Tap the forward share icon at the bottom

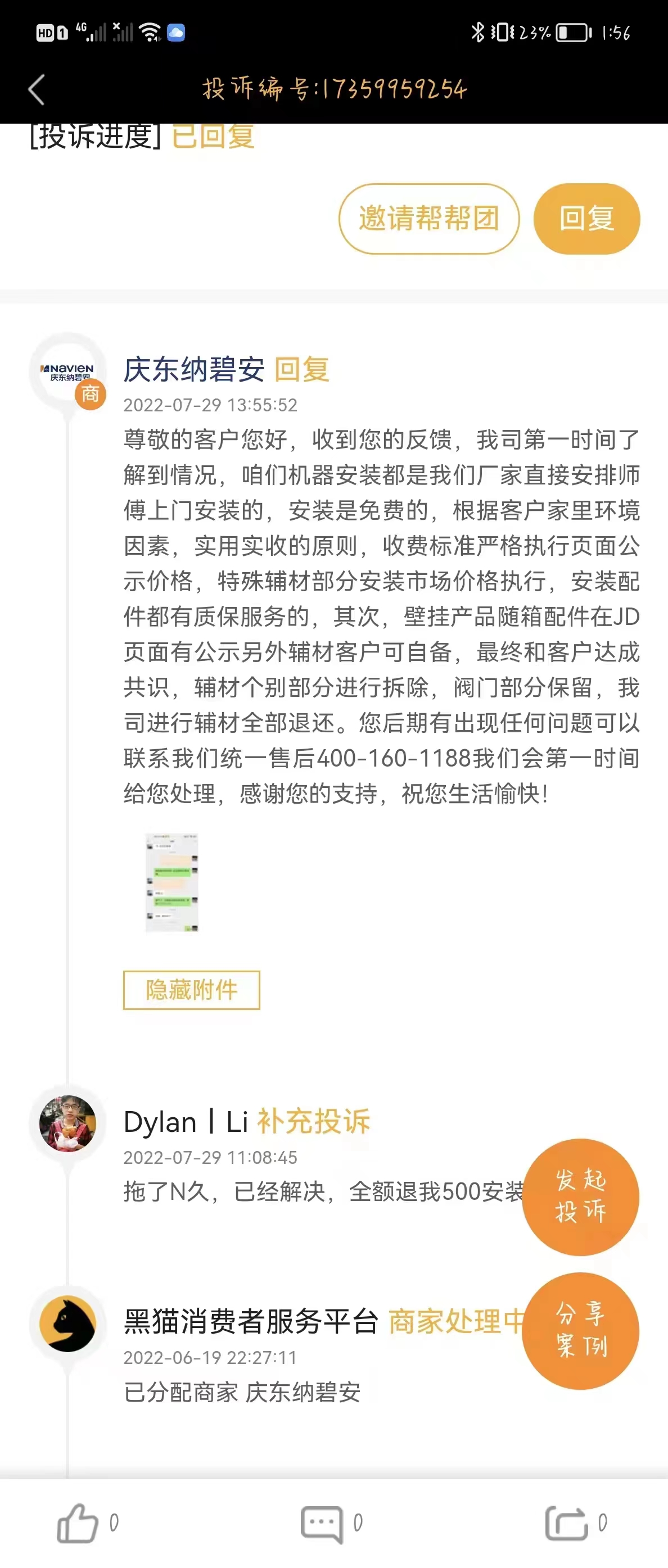pos(566,1523)
